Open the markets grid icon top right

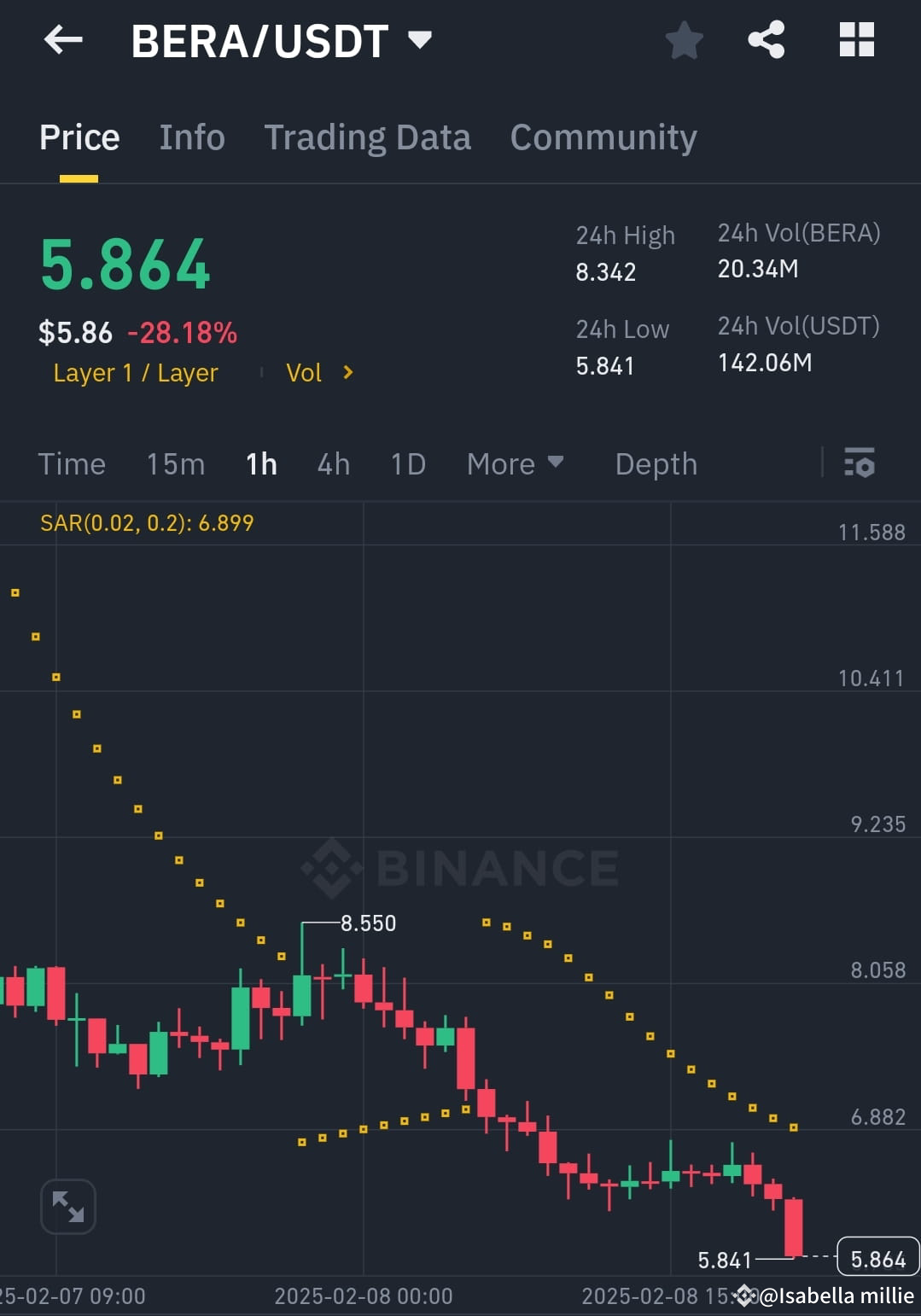(x=856, y=39)
